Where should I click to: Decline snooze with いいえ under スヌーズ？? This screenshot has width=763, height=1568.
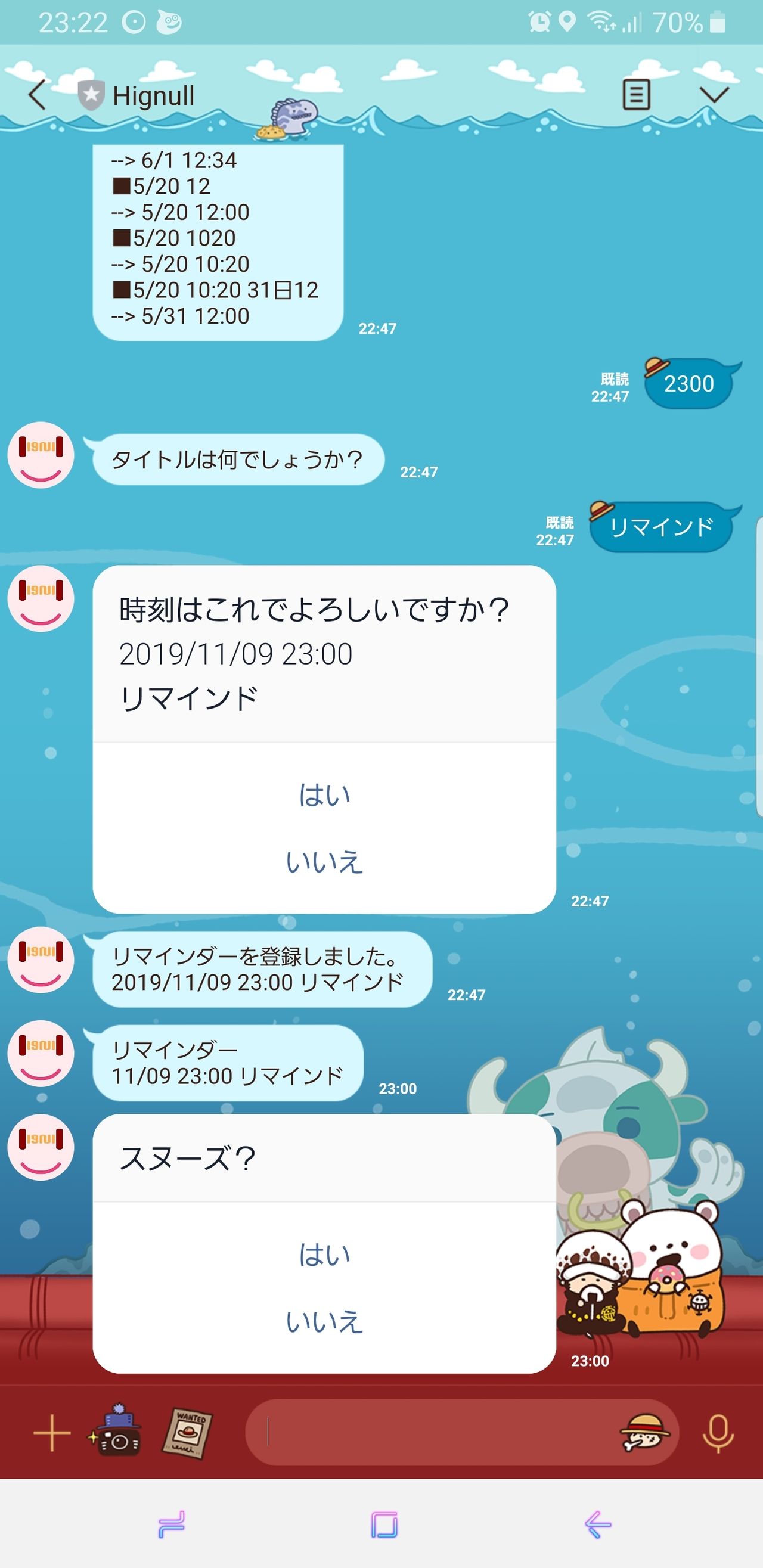324,1322
